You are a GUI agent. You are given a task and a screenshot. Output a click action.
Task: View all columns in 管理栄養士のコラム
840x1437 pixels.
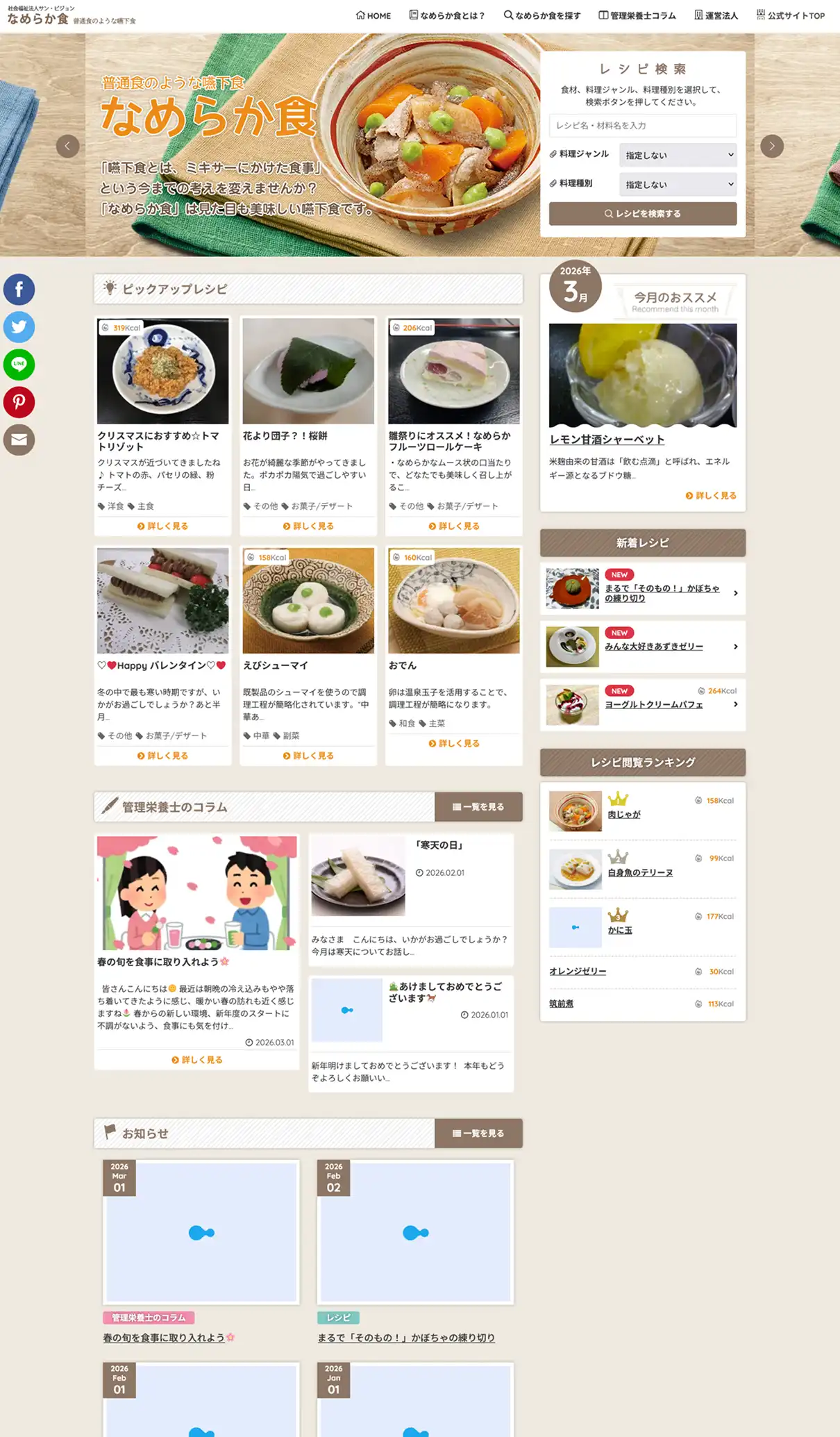(x=478, y=807)
